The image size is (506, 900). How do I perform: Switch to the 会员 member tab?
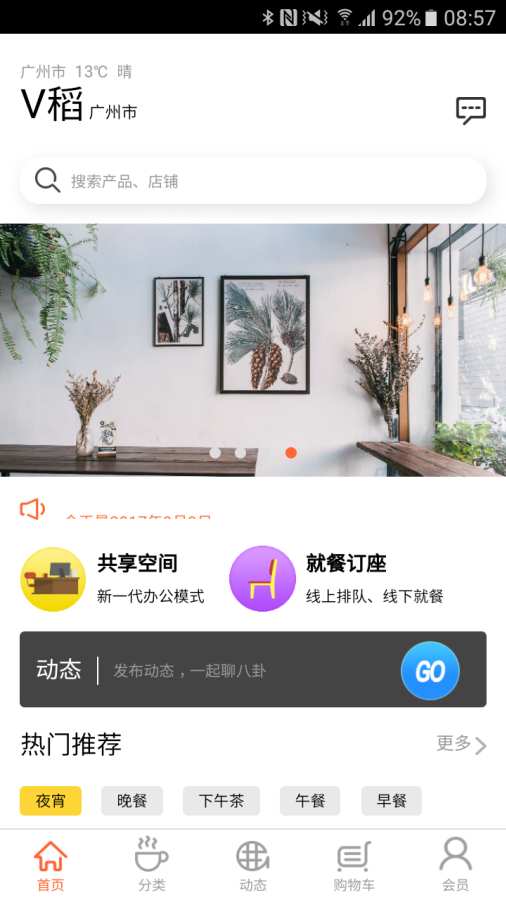456,865
